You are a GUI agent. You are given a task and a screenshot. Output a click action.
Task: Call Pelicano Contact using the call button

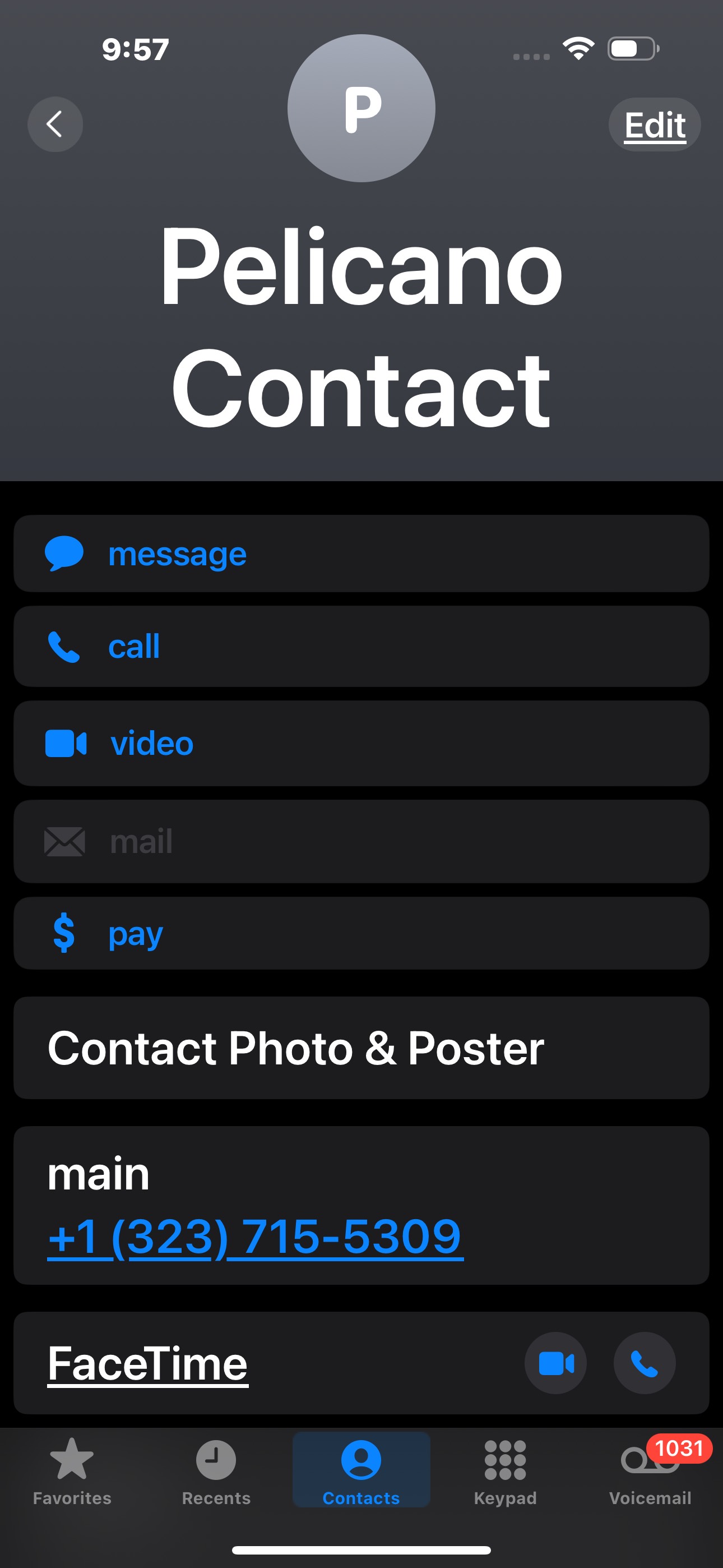point(360,646)
